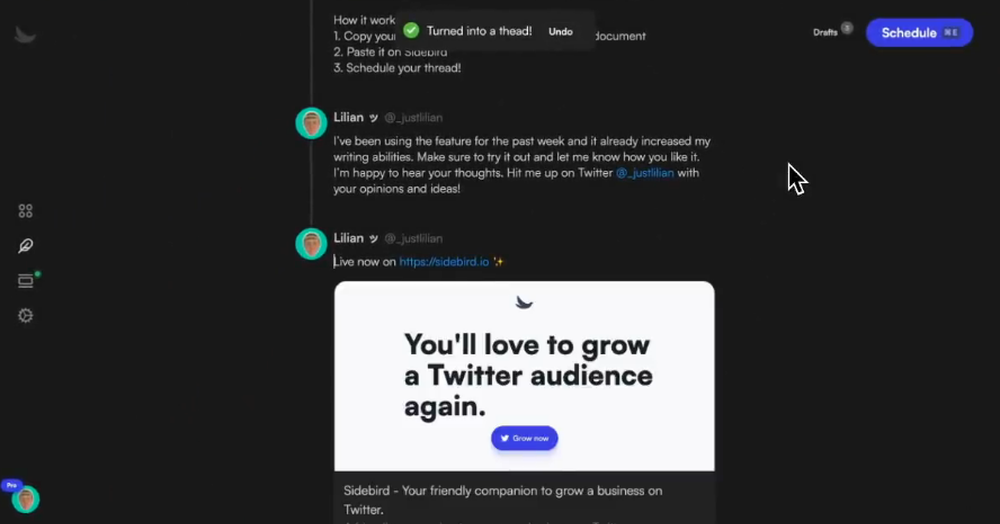Viewport: 1000px width, 524px height.
Task: Open the Sidebird link preview card
Action: [524, 400]
